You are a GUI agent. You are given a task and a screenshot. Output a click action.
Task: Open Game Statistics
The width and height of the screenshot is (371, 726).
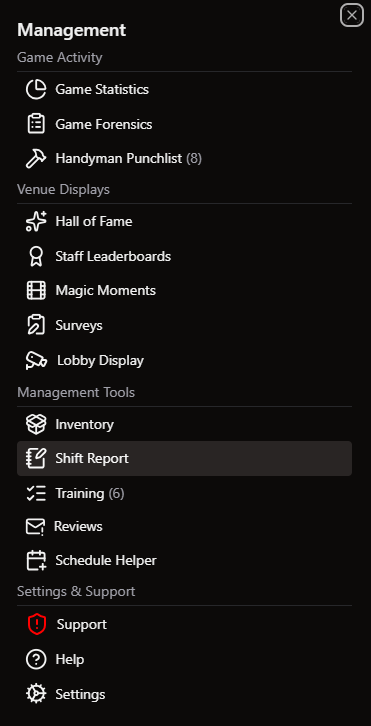(x=184, y=89)
